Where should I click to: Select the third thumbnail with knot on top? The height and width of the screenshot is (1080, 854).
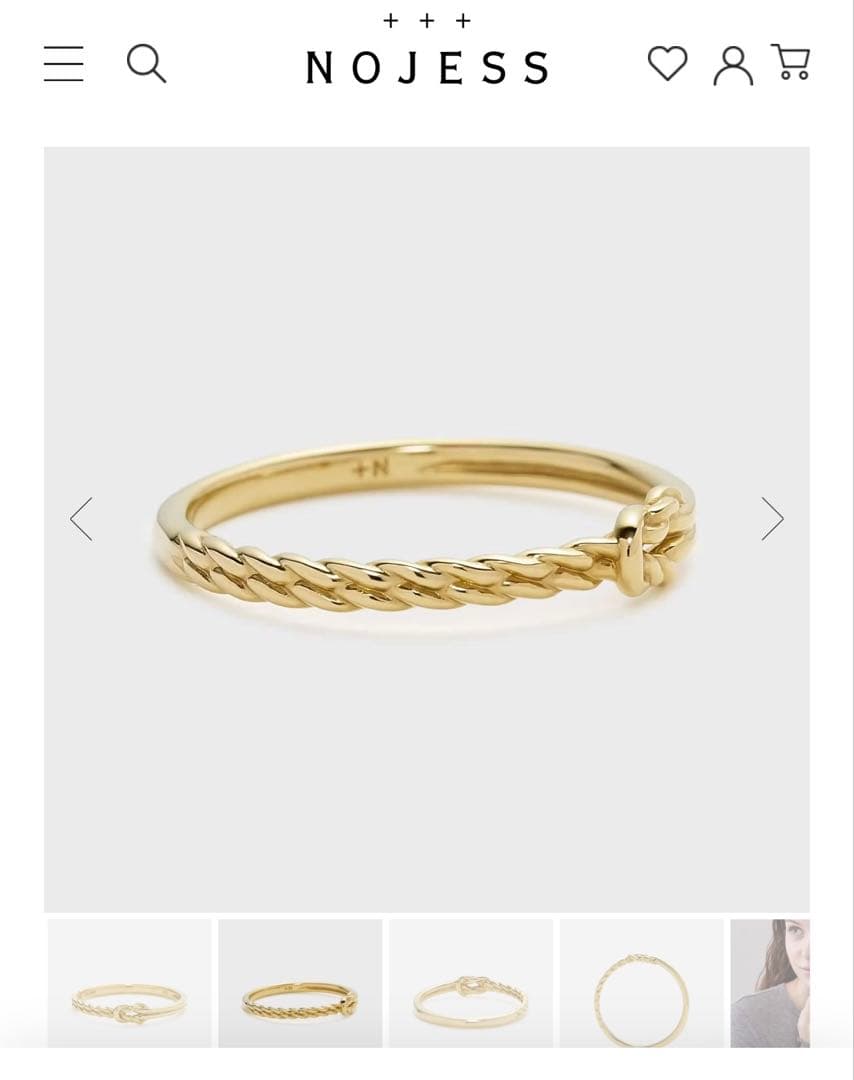471,983
